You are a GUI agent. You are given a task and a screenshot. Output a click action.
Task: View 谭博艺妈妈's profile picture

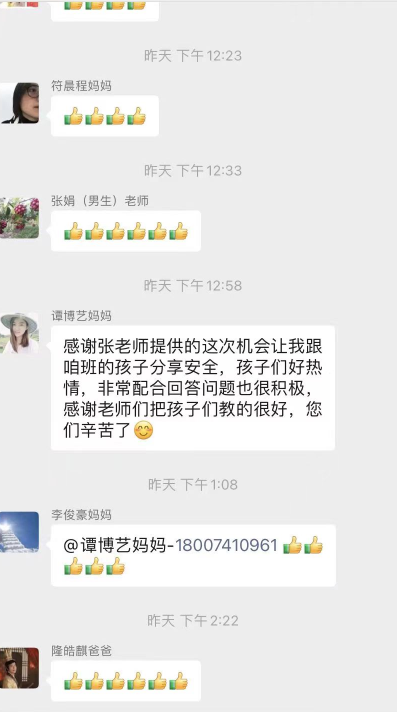tap(20, 333)
